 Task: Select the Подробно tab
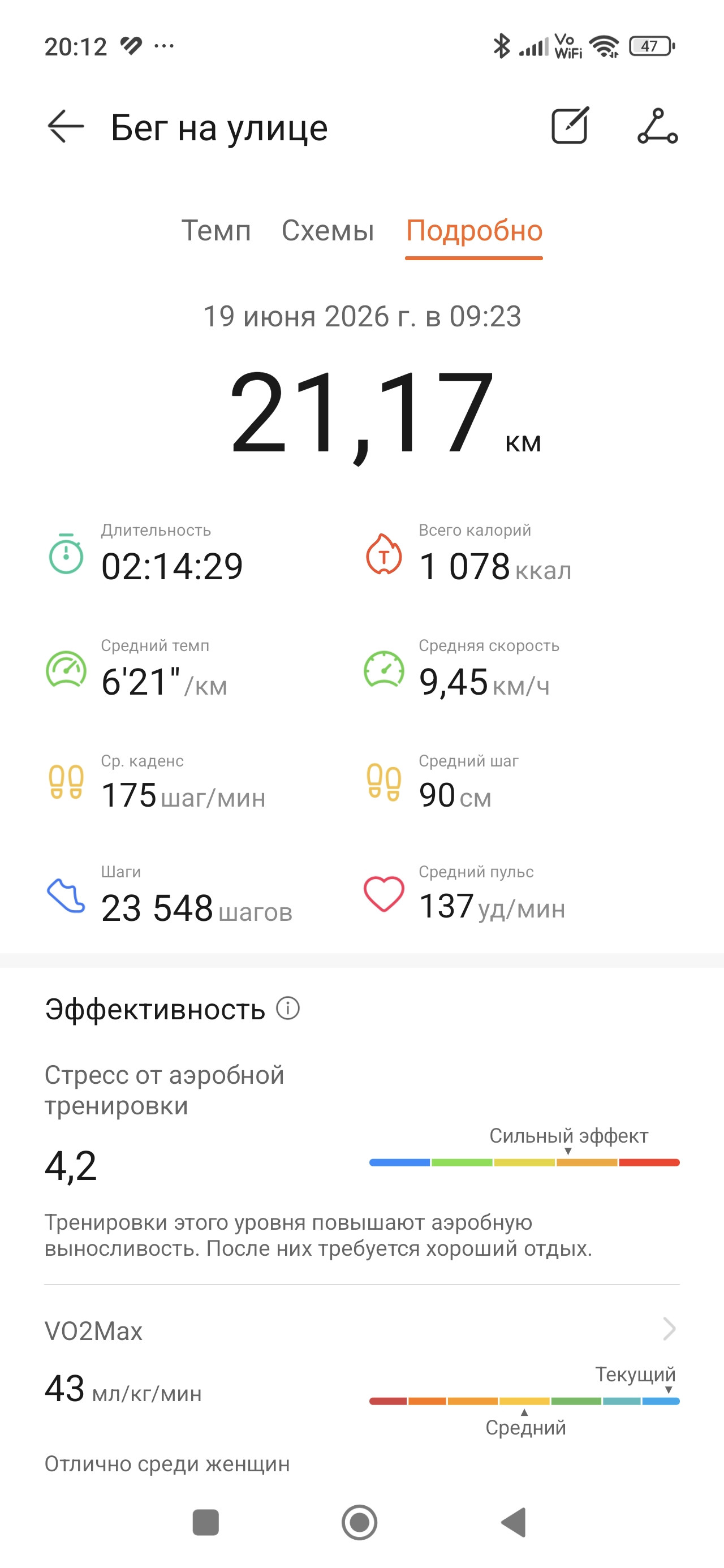tap(475, 231)
